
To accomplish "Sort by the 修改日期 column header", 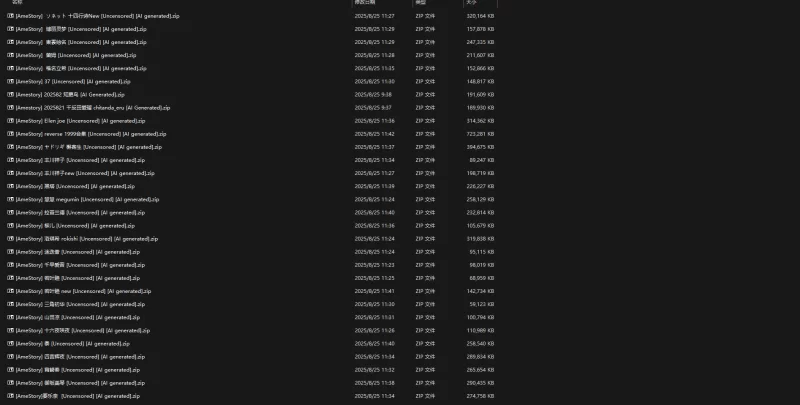I will 366,3.
